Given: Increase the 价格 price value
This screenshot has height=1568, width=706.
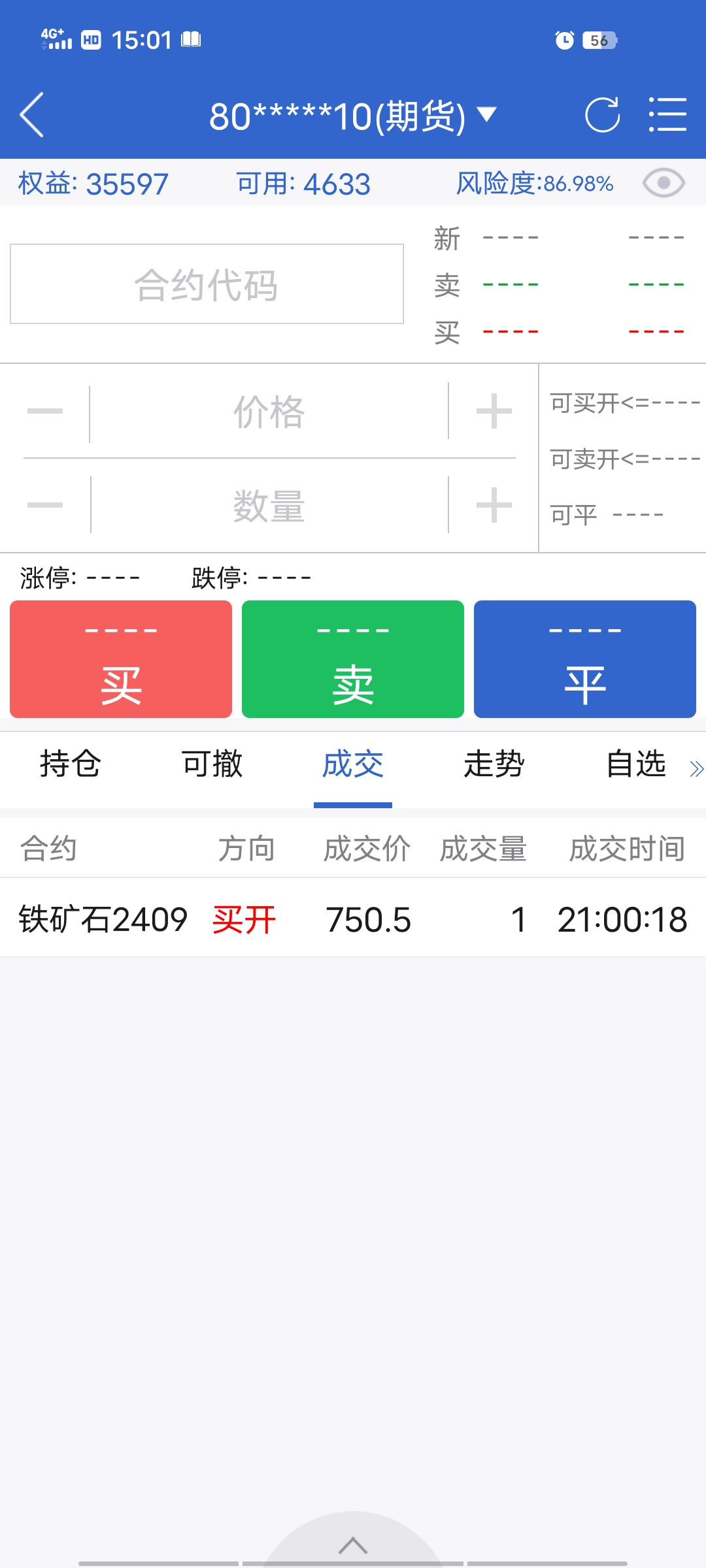Looking at the screenshot, I should point(494,412).
